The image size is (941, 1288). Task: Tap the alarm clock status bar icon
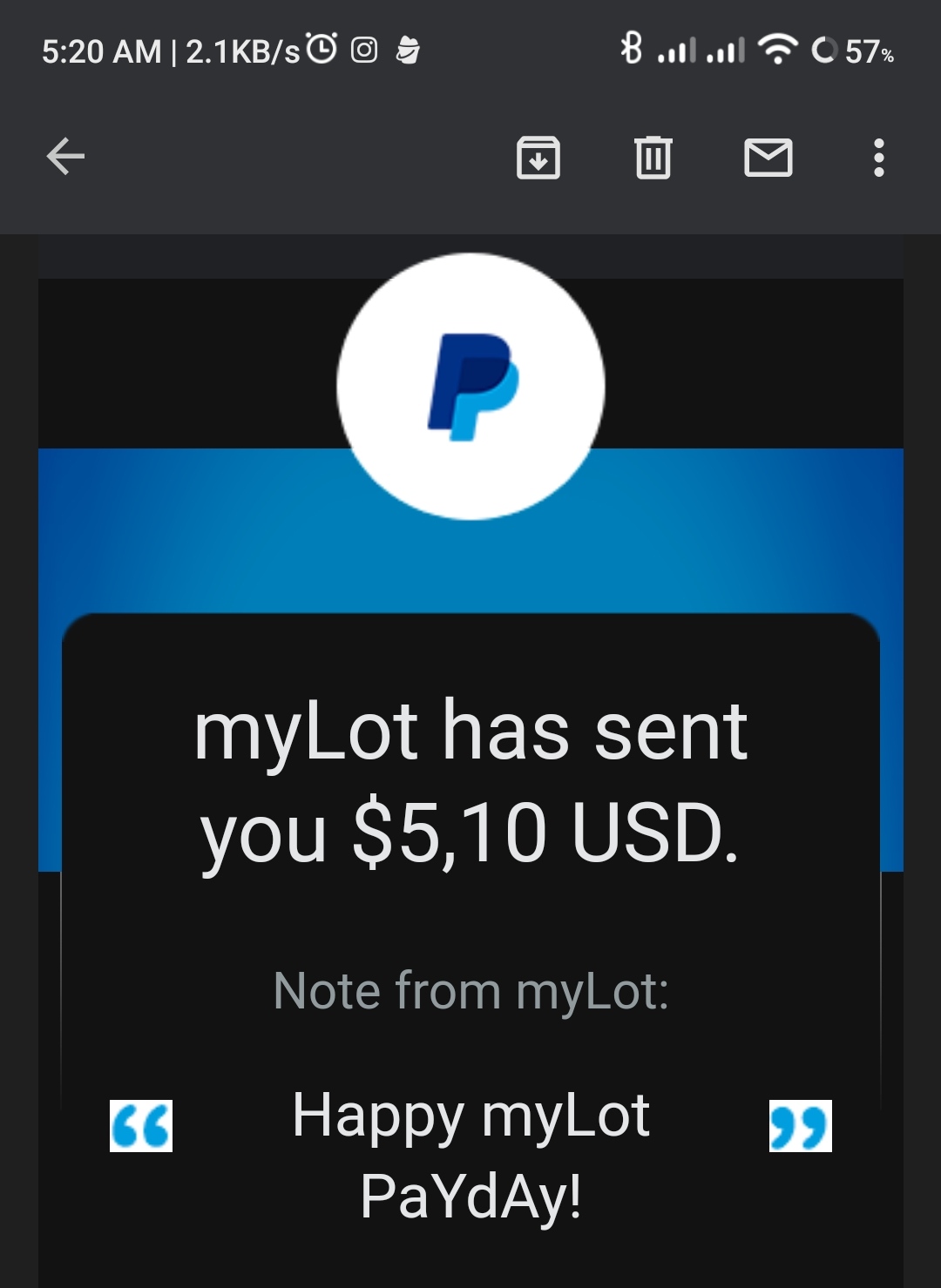point(321,51)
